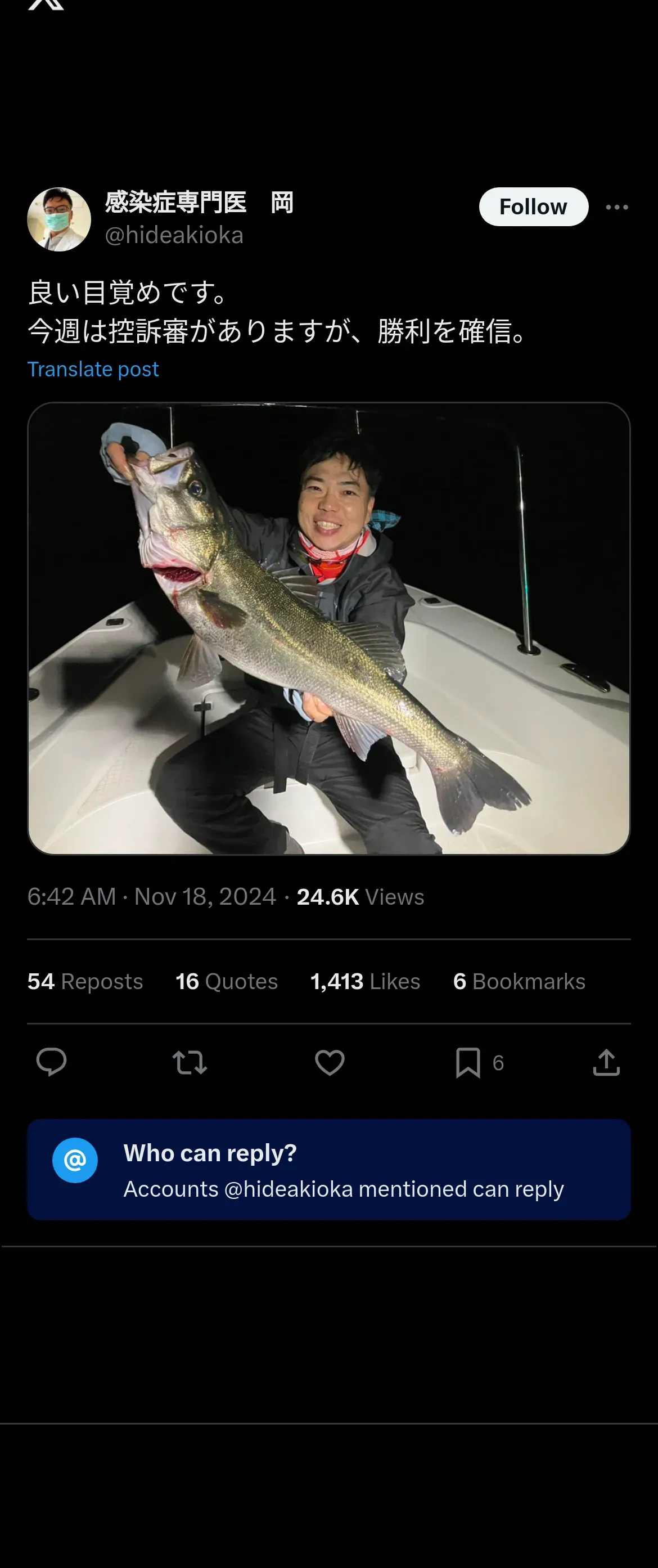Share the post via share icon
658x1568 pixels.
pos(606,1062)
